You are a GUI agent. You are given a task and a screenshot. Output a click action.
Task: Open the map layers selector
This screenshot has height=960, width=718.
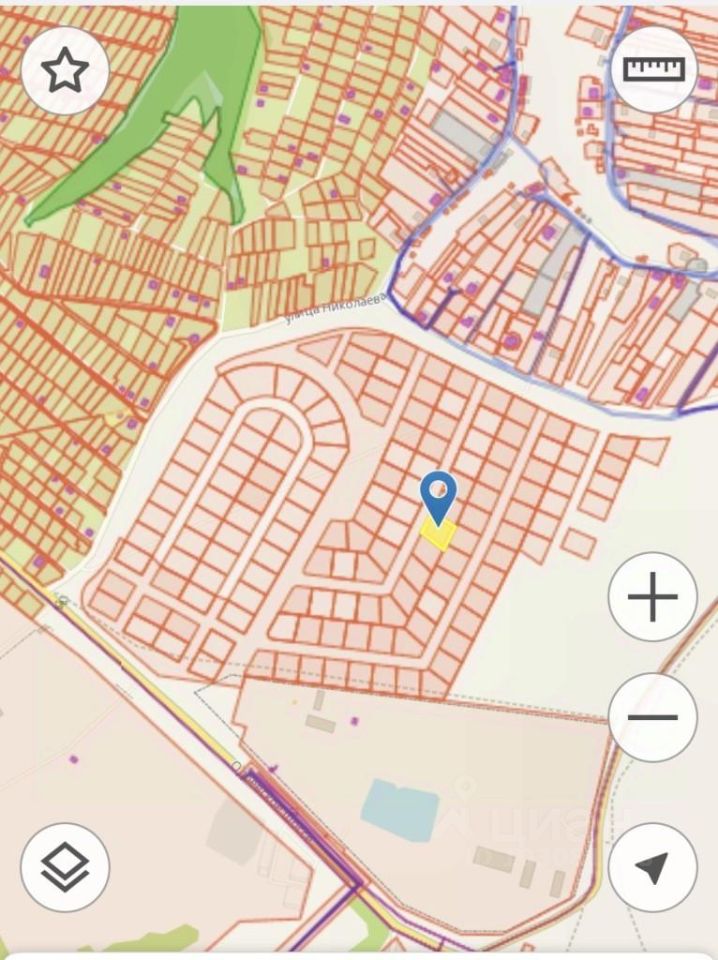65,867
